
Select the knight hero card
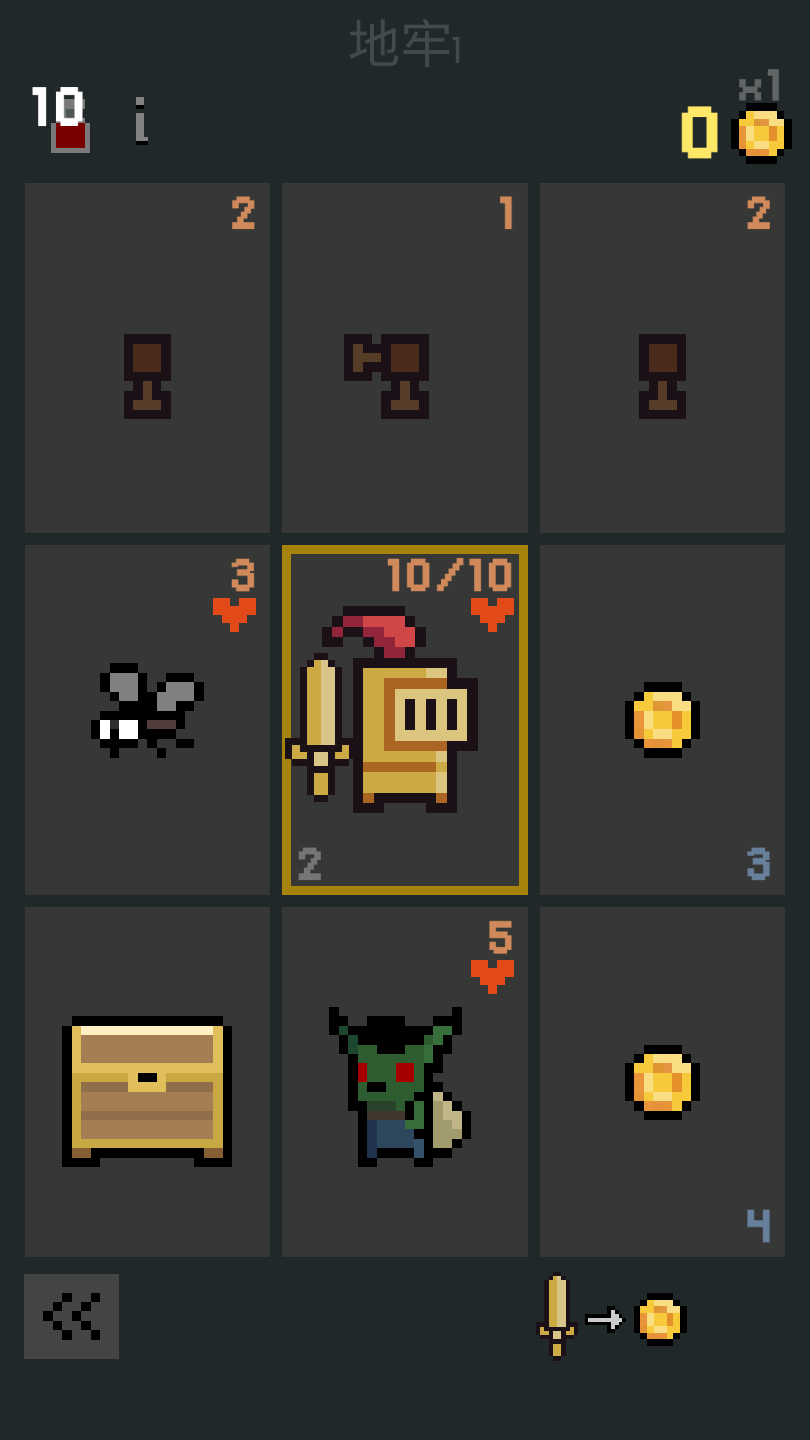point(404,719)
